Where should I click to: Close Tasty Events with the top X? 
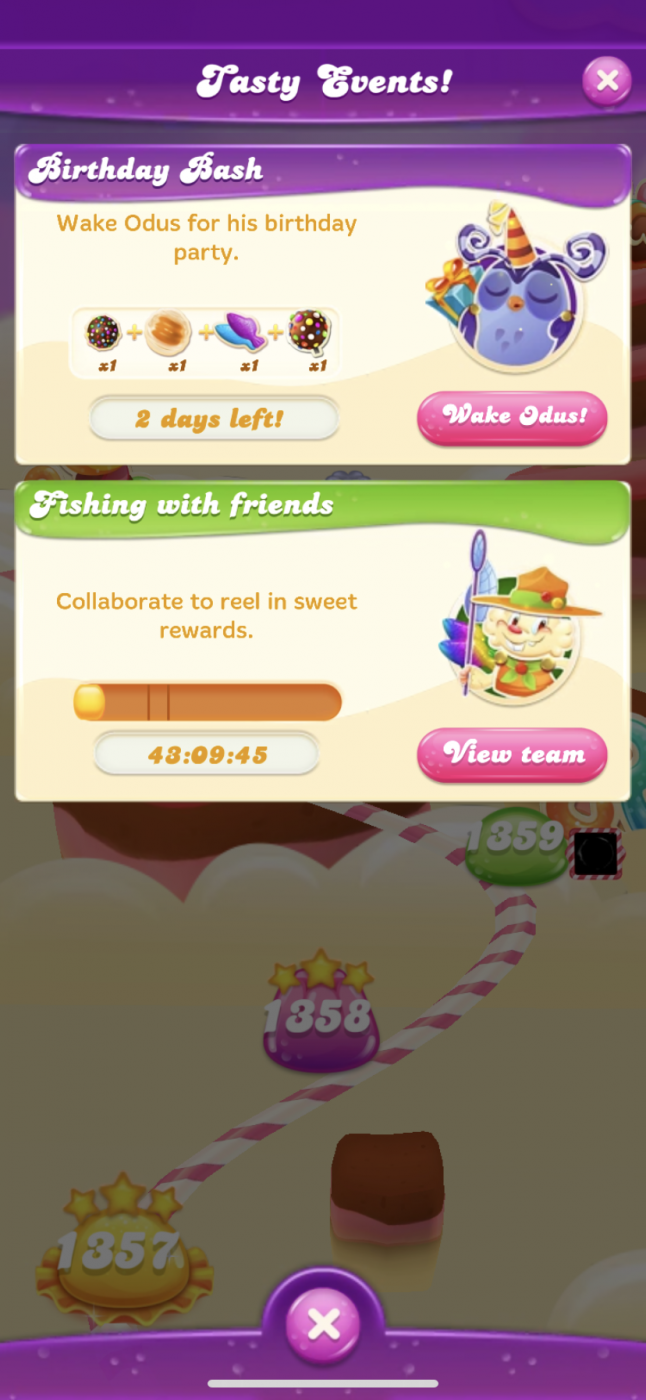pos(606,80)
